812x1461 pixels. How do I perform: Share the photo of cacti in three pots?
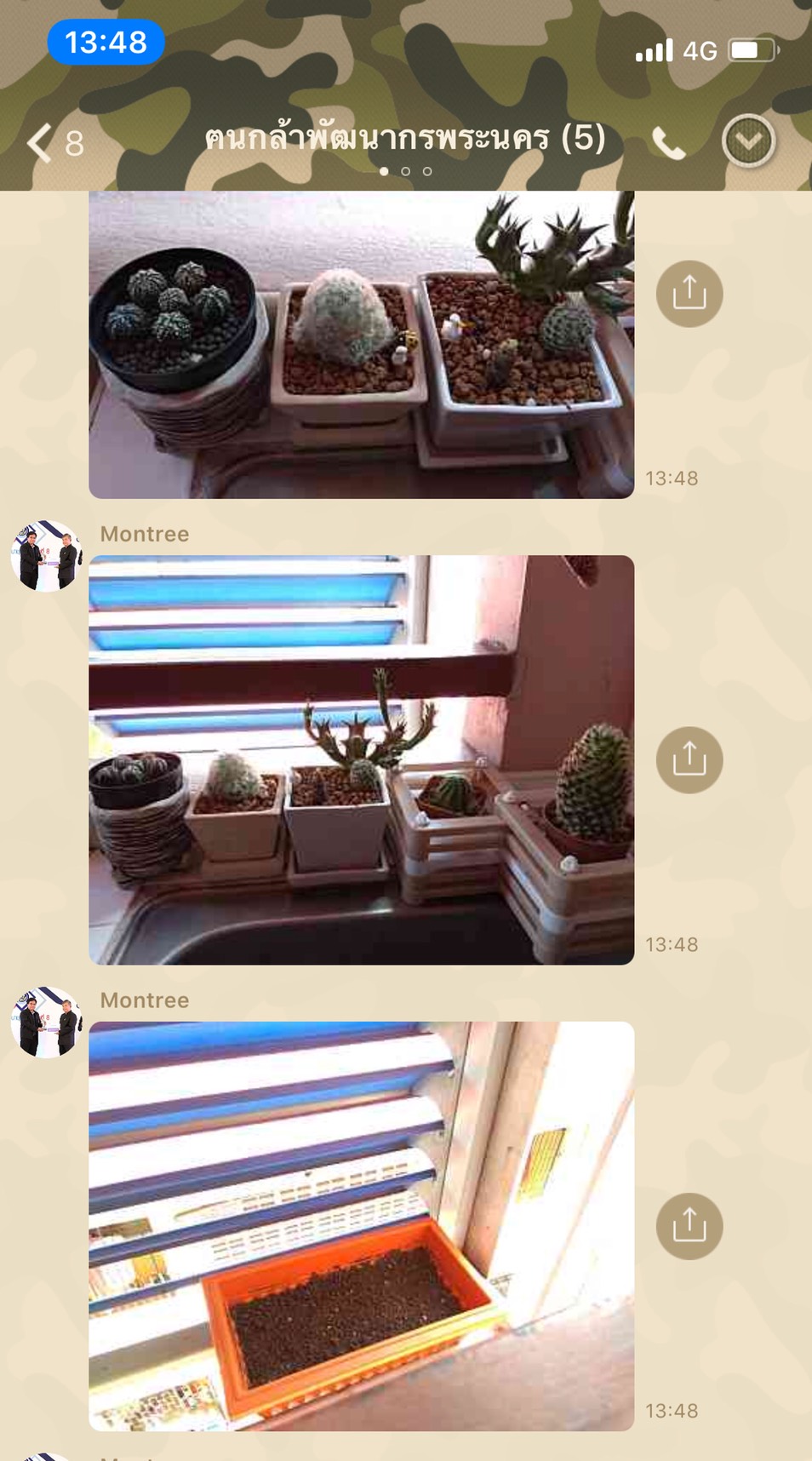(689, 294)
